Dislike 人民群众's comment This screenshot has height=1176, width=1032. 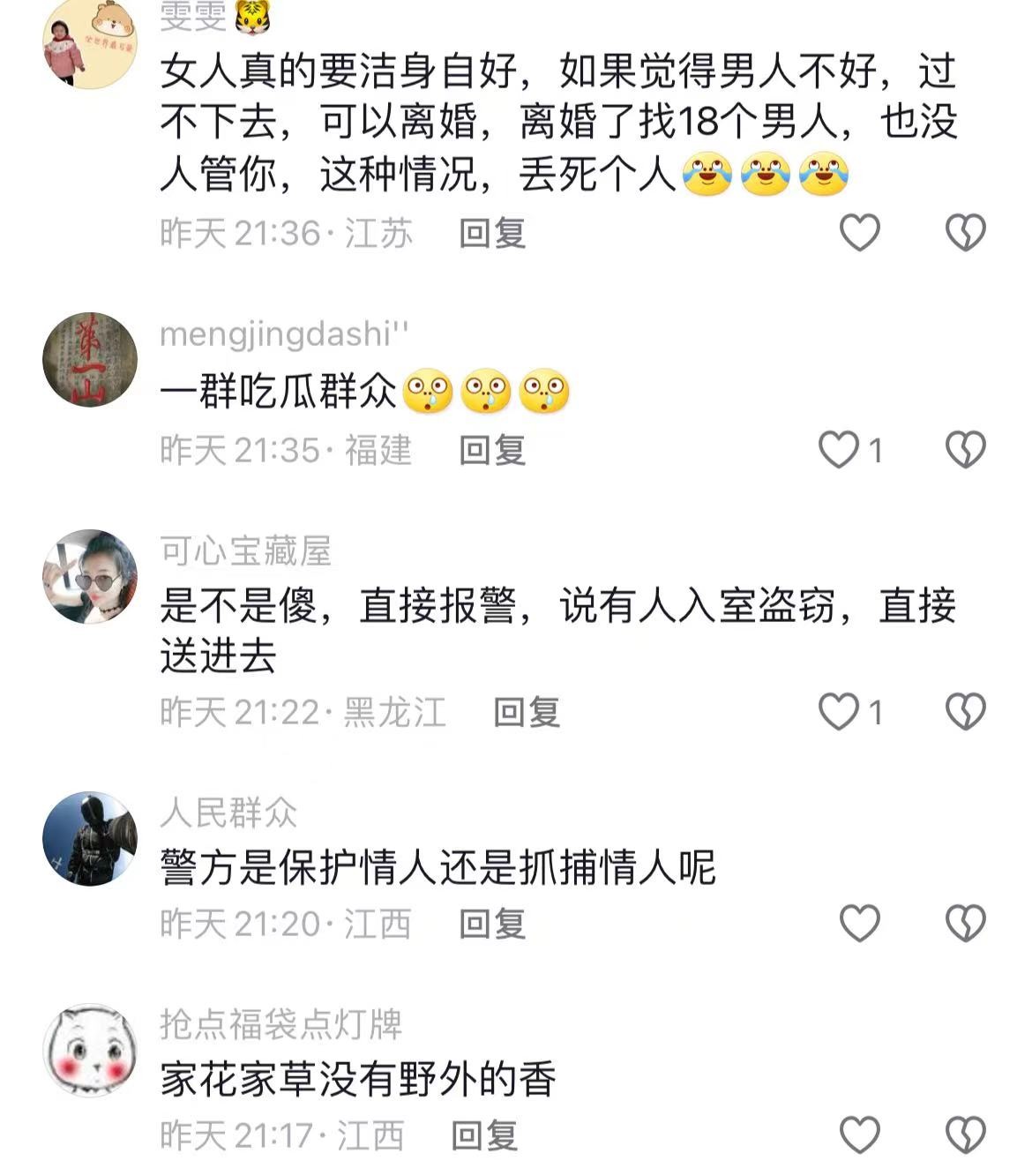(x=965, y=924)
